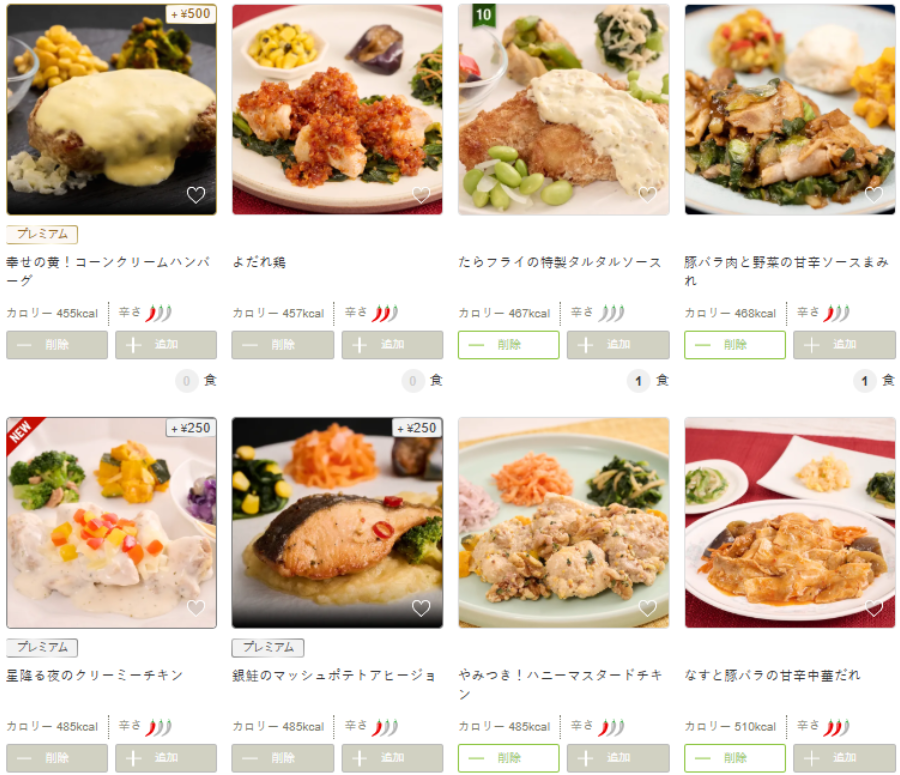Heart the 銀鮭のマッシュポテトアヒージョ dish
This screenshot has height=775, width=900.
[421, 608]
